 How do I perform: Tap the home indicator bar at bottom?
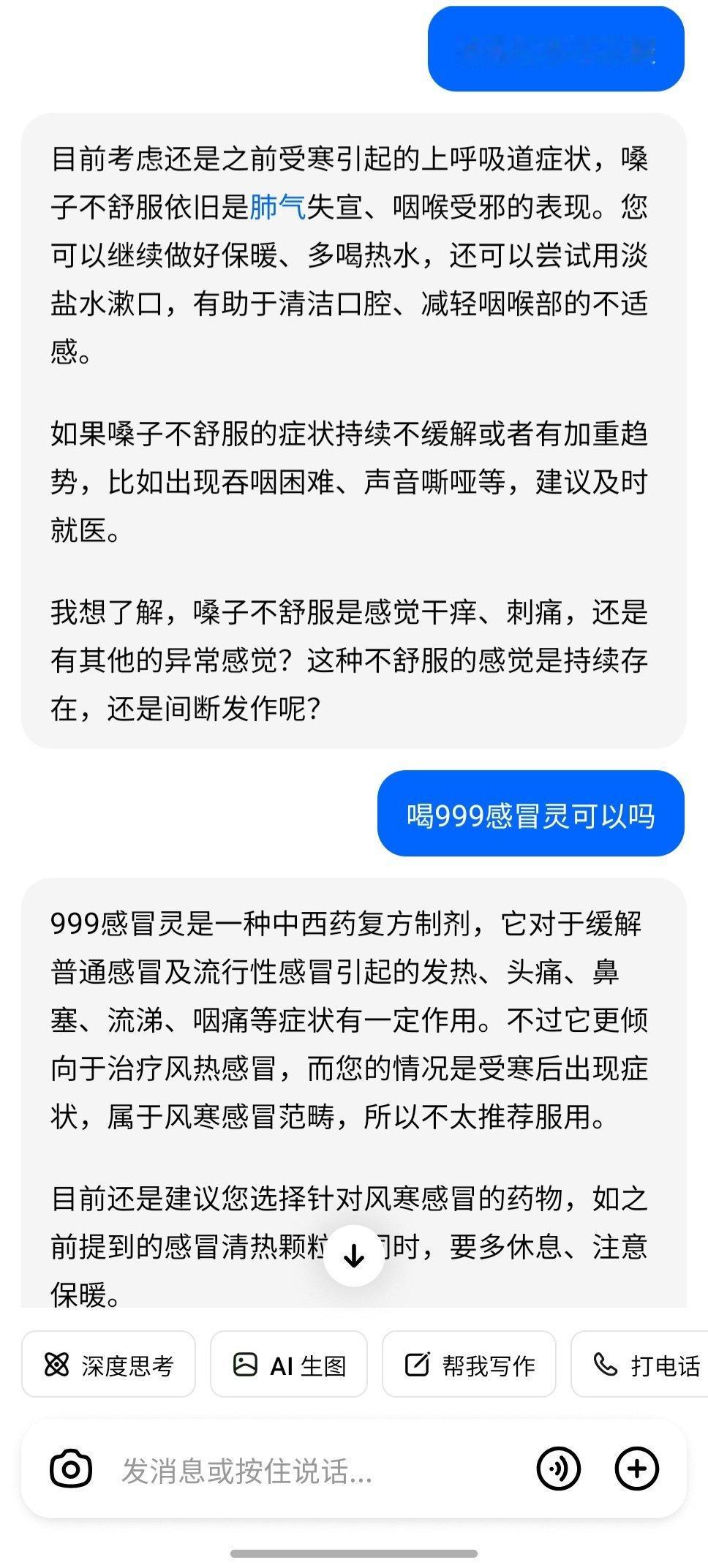[354, 1552]
